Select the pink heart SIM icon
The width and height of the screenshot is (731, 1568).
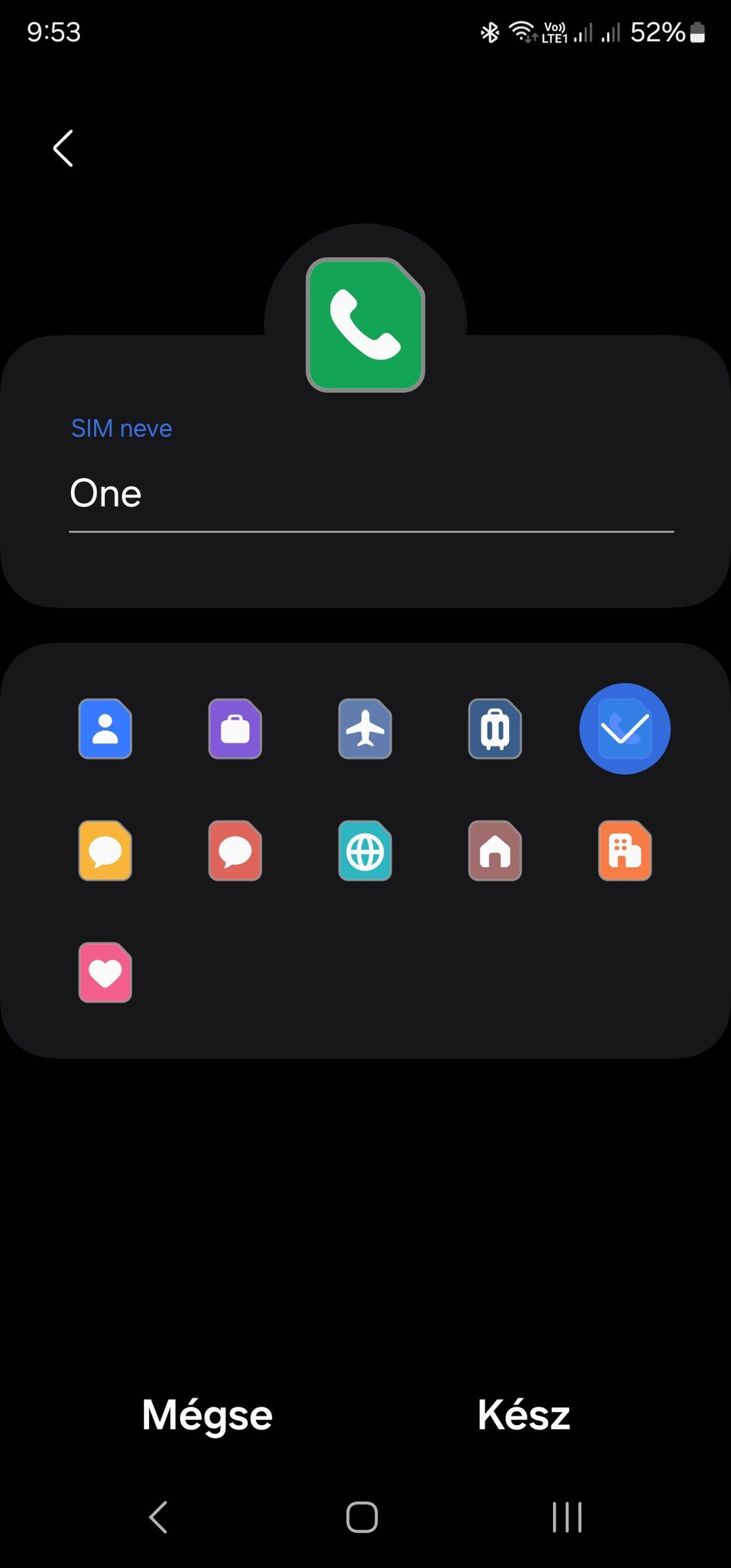click(x=105, y=972)
